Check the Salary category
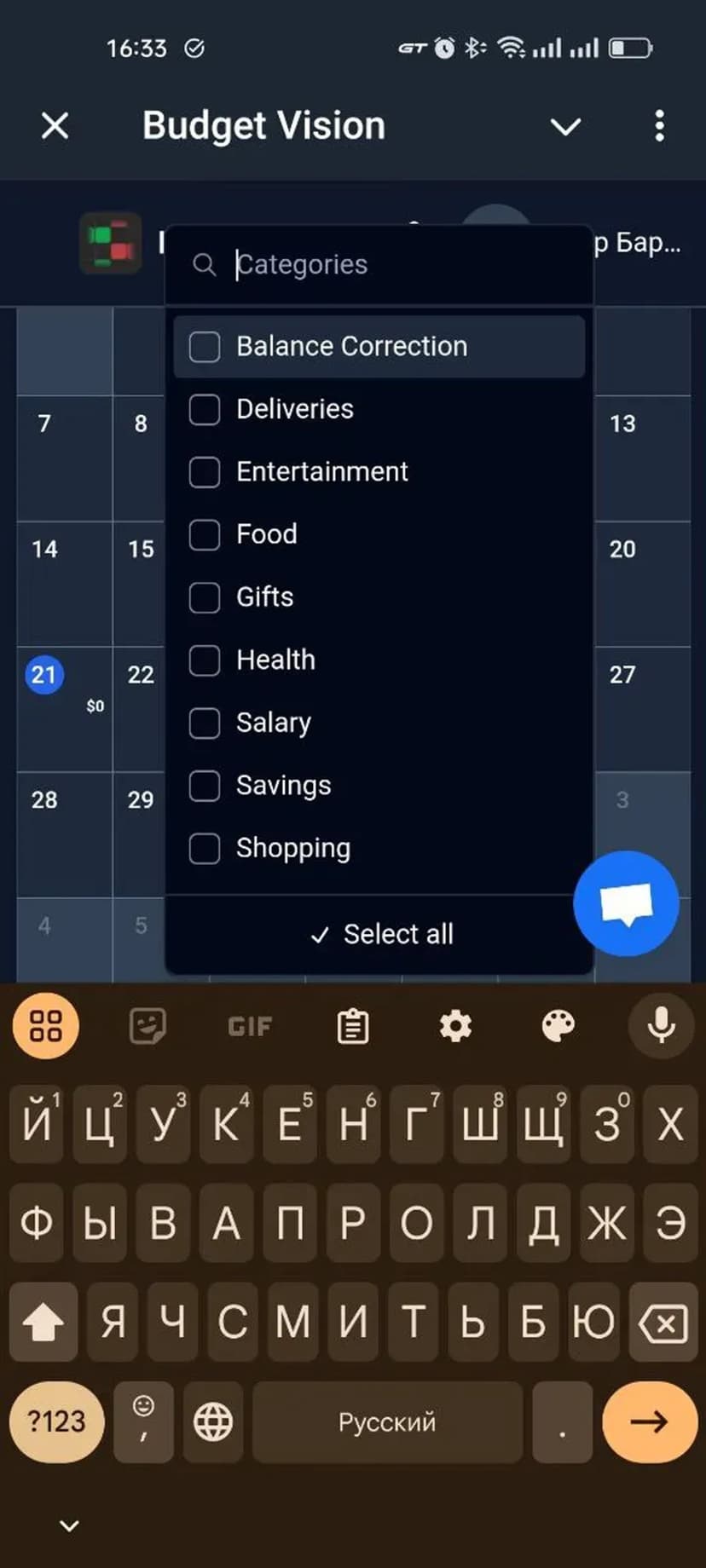706x1568 pixels. coord(205,723)
